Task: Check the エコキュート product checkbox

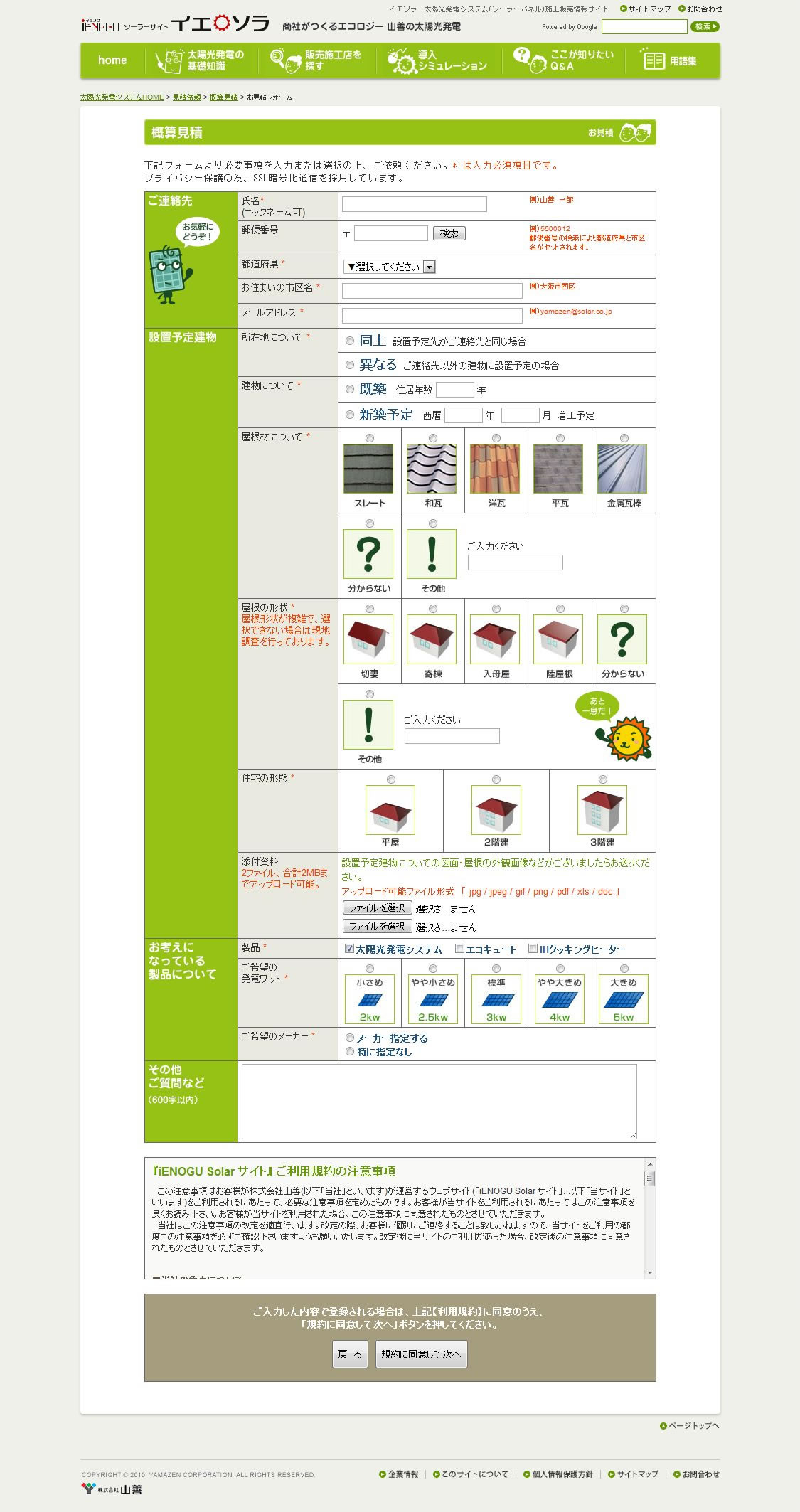Action: 459,948
